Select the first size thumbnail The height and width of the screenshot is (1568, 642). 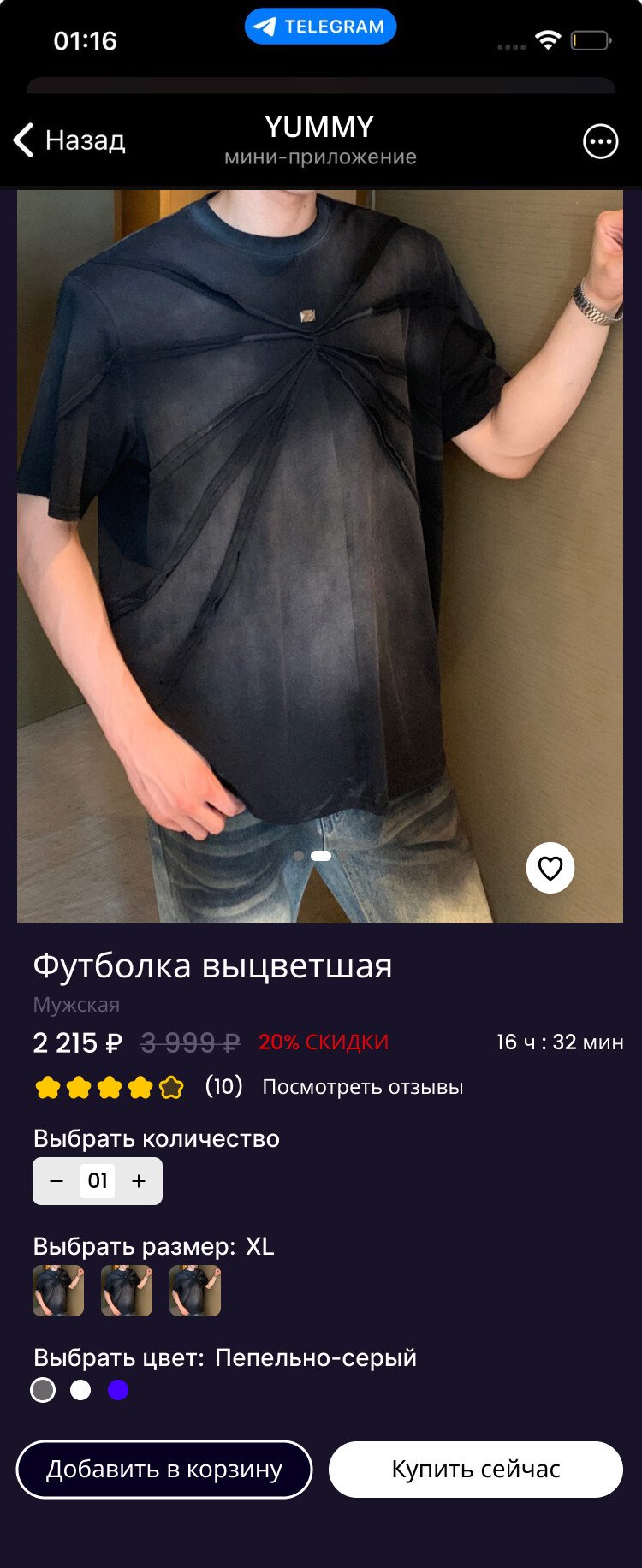(x=58, y=1291)
